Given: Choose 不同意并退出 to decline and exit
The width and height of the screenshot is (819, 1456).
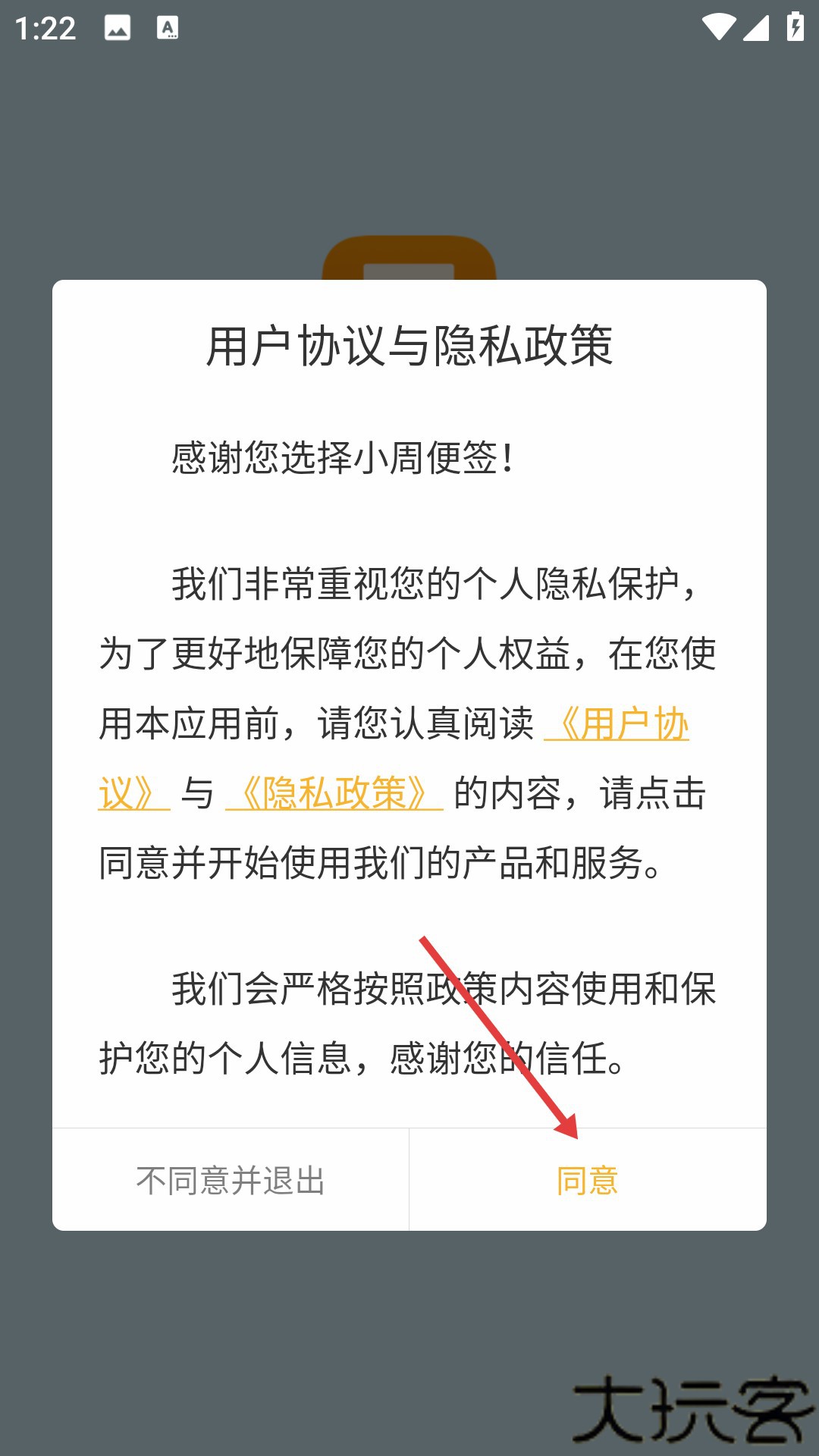Looking at the screenshot, I should tap(231, 1180).
